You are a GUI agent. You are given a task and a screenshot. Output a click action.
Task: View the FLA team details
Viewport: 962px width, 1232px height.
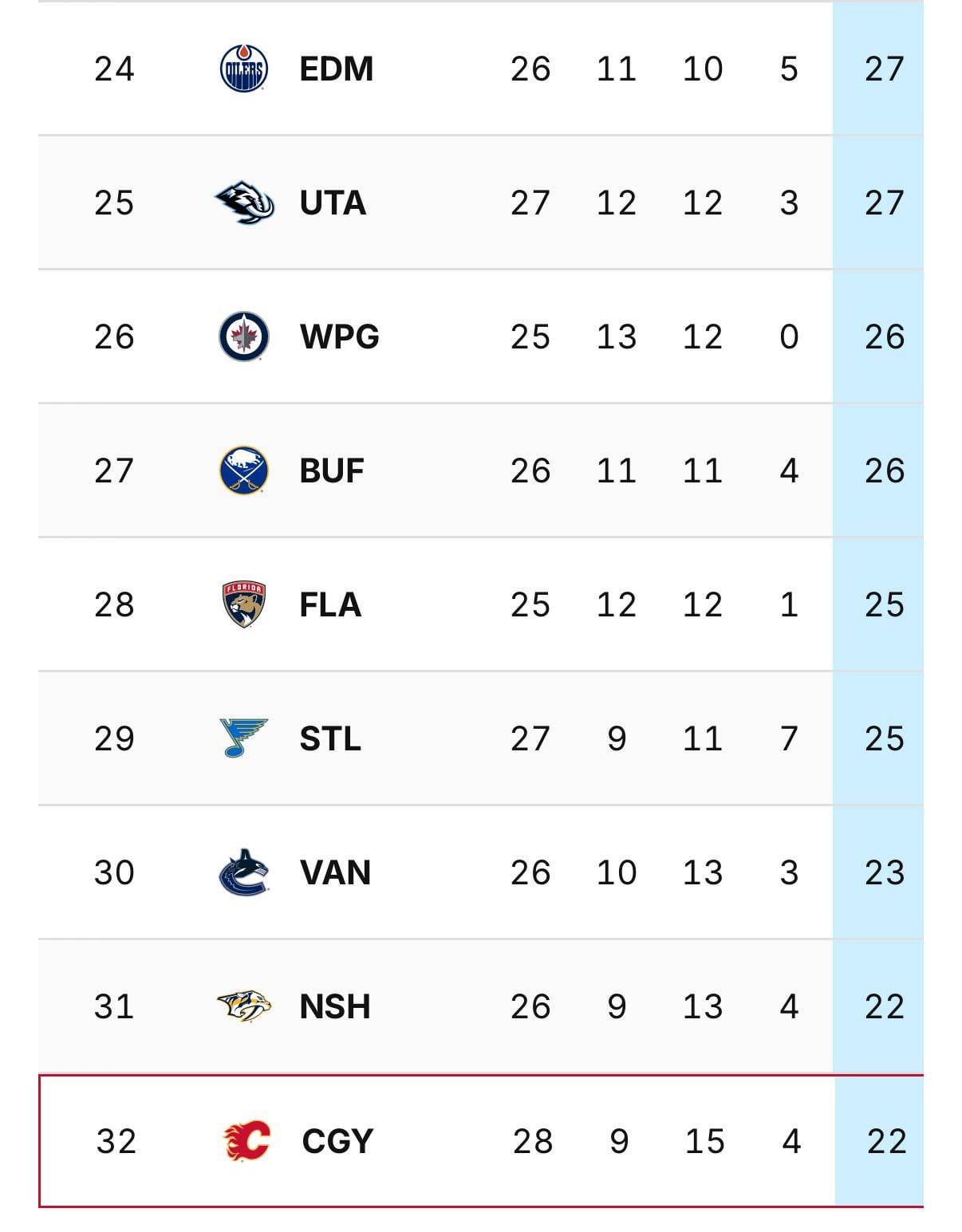coord(330,605)
